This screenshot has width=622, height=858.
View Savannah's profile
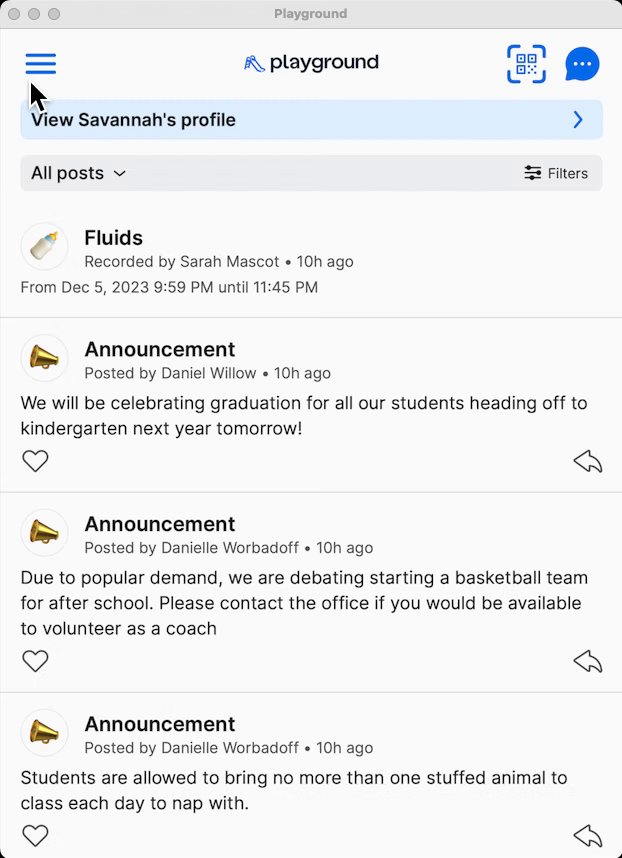point(311,120)
